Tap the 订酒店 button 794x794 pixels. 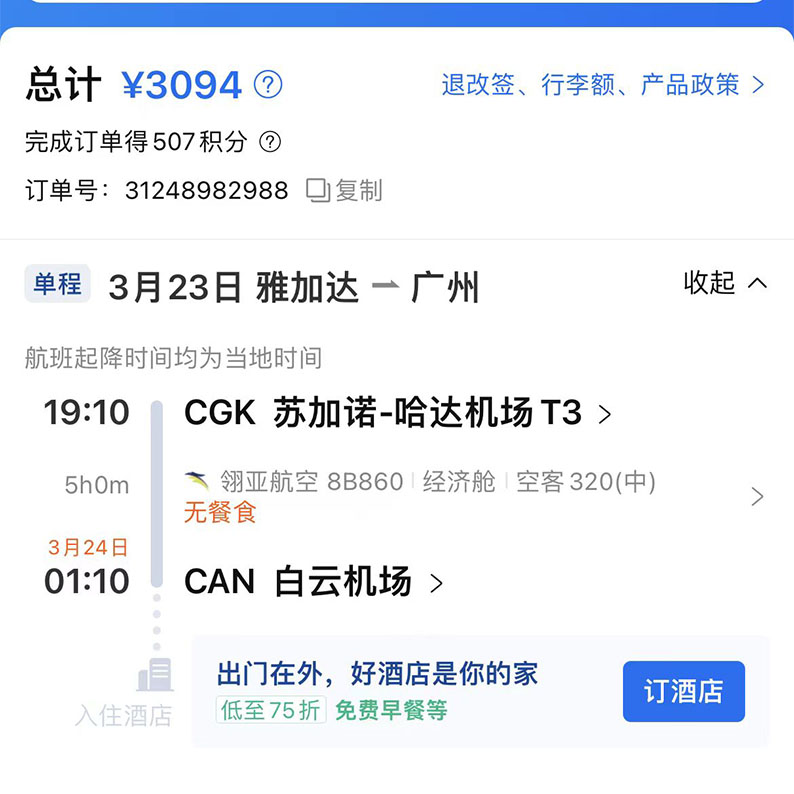point(683,692)
